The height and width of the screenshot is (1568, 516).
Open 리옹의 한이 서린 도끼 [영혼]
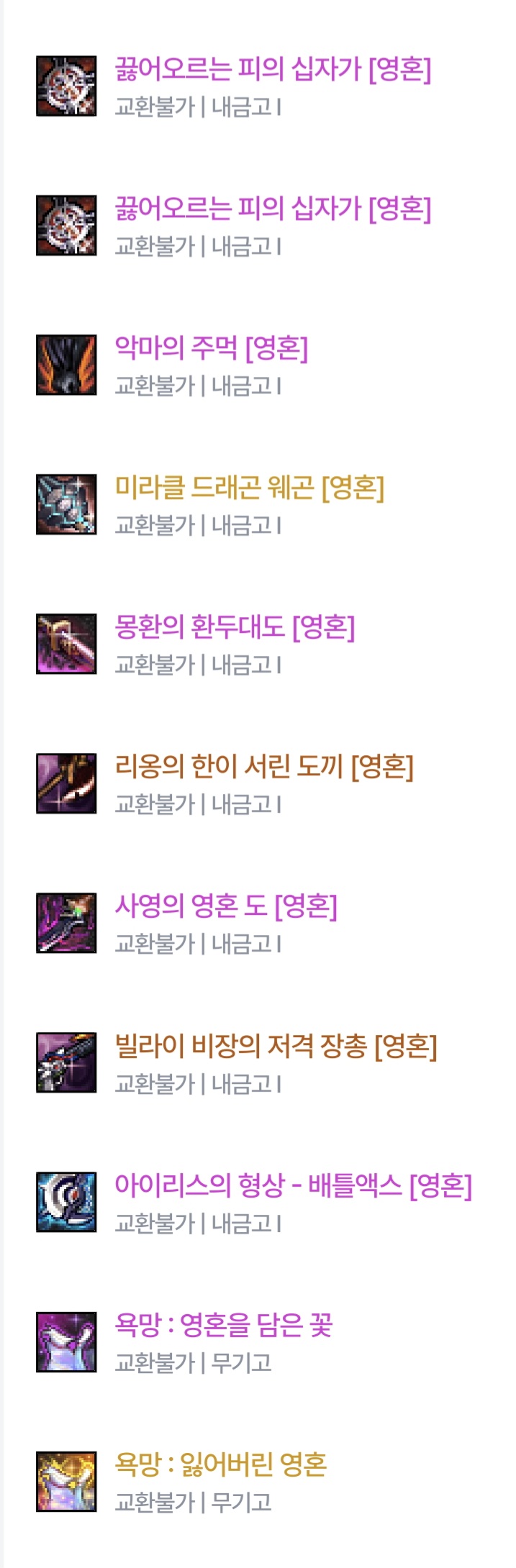(x=264, y=768)
